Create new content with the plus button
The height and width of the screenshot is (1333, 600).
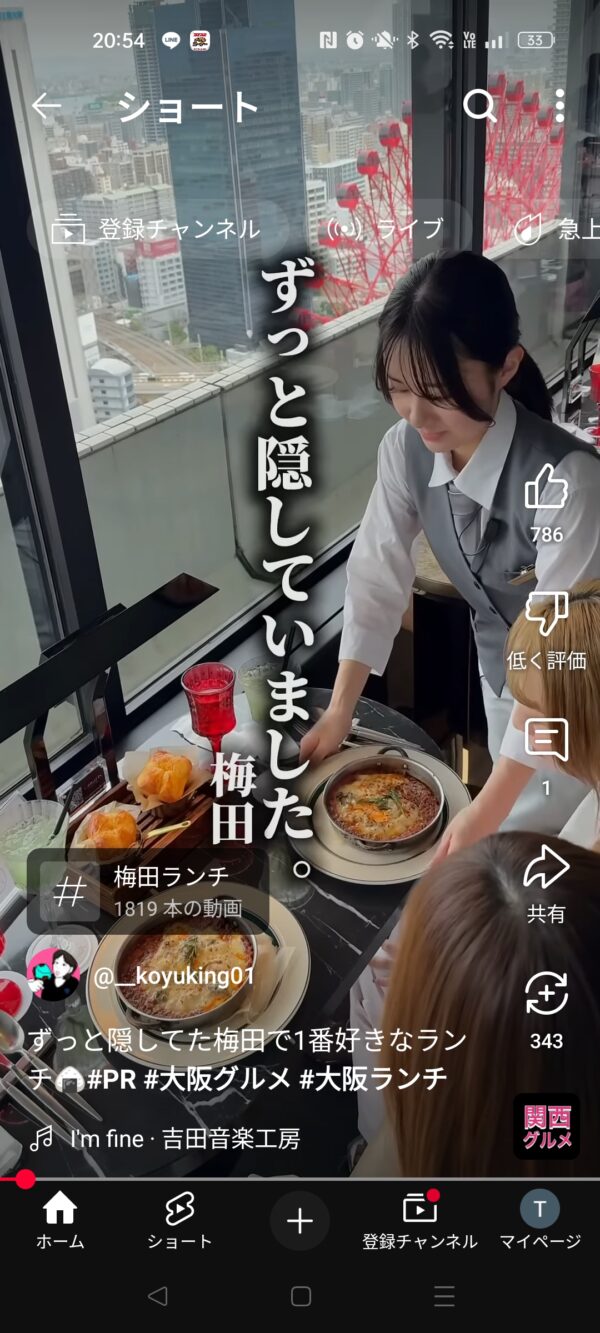(300, 1221)
